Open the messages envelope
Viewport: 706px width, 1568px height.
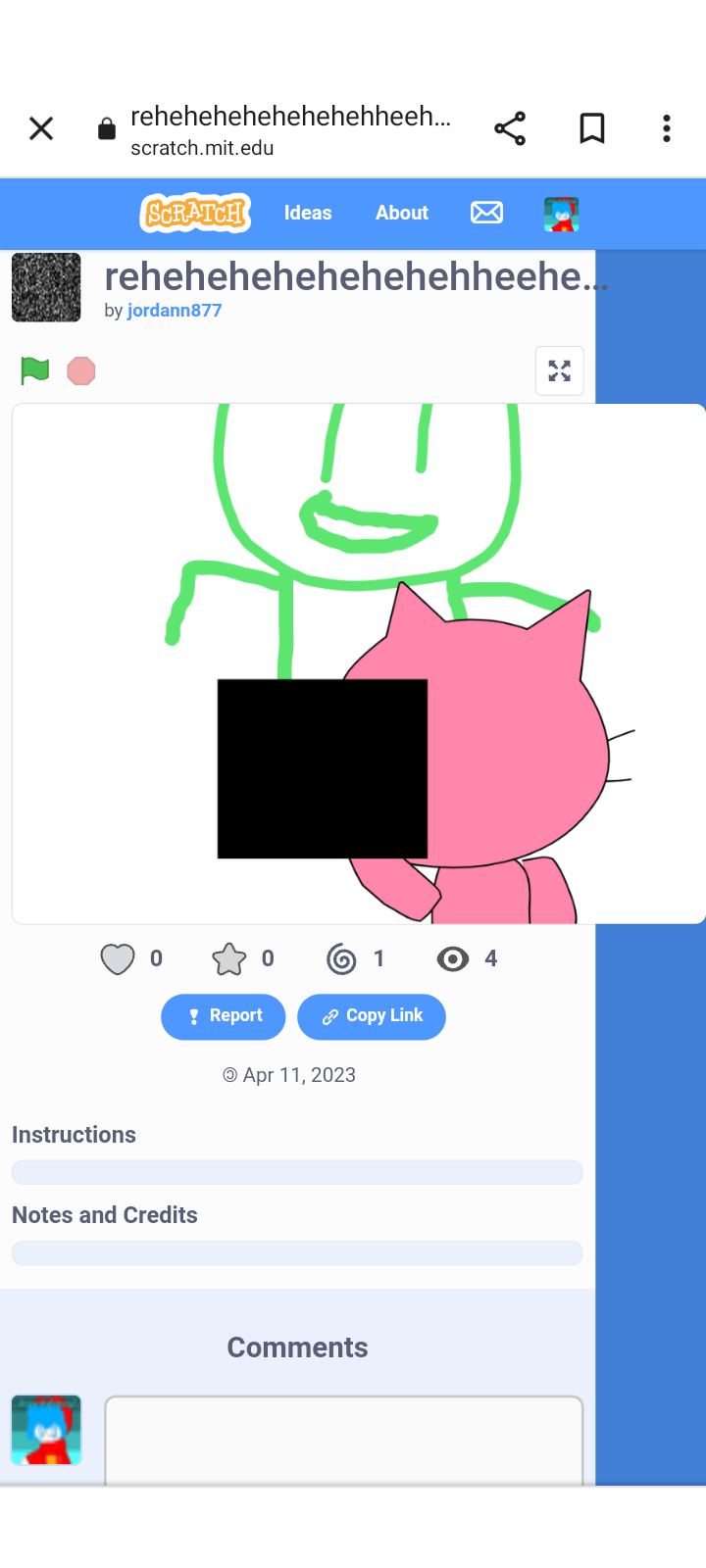pos(486,213)
